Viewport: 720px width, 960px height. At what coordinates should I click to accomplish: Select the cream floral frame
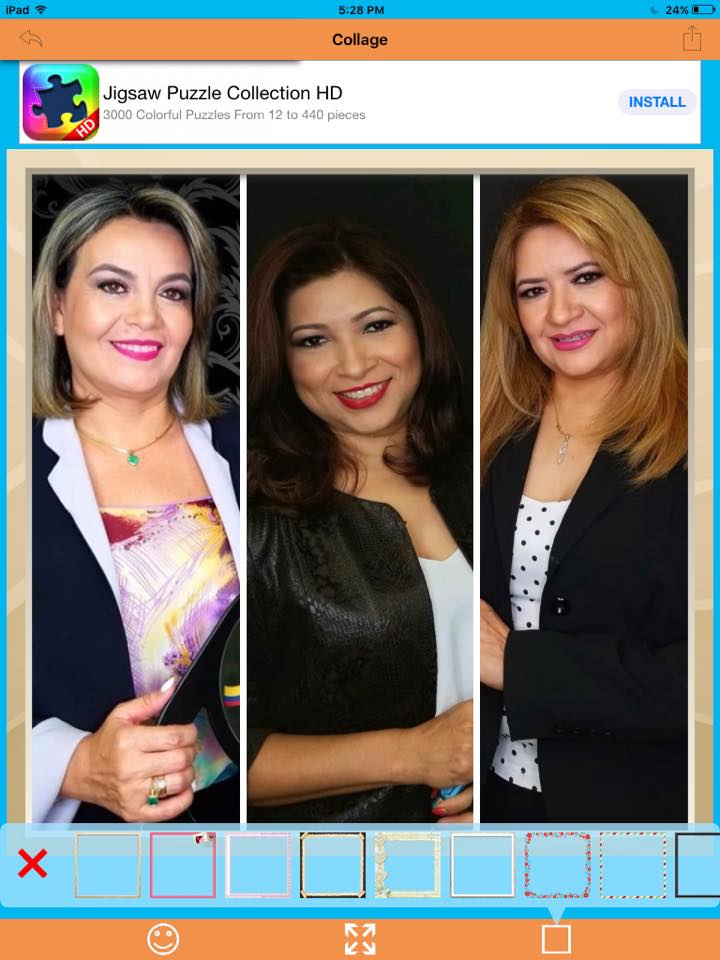[408, 865]
